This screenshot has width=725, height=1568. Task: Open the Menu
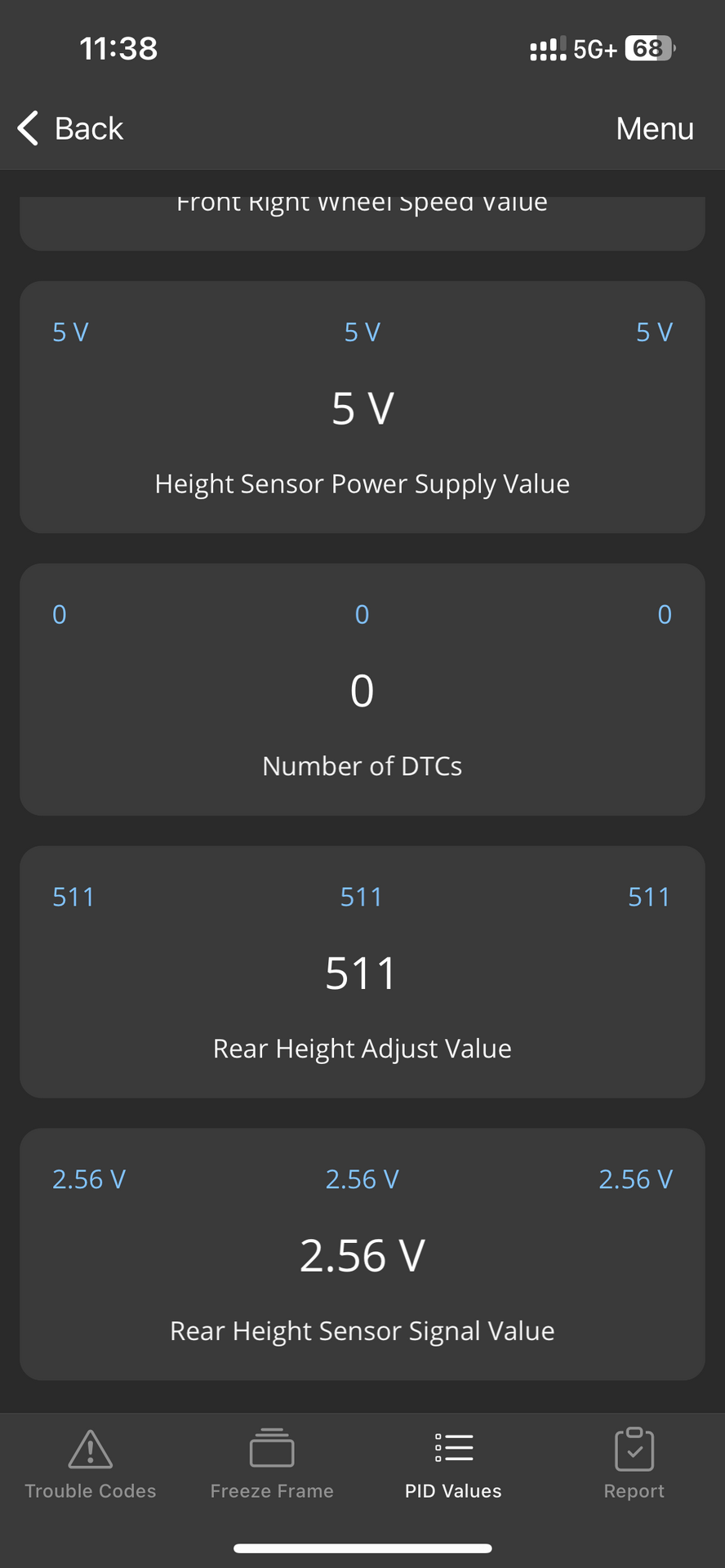(x=655, y=128)
